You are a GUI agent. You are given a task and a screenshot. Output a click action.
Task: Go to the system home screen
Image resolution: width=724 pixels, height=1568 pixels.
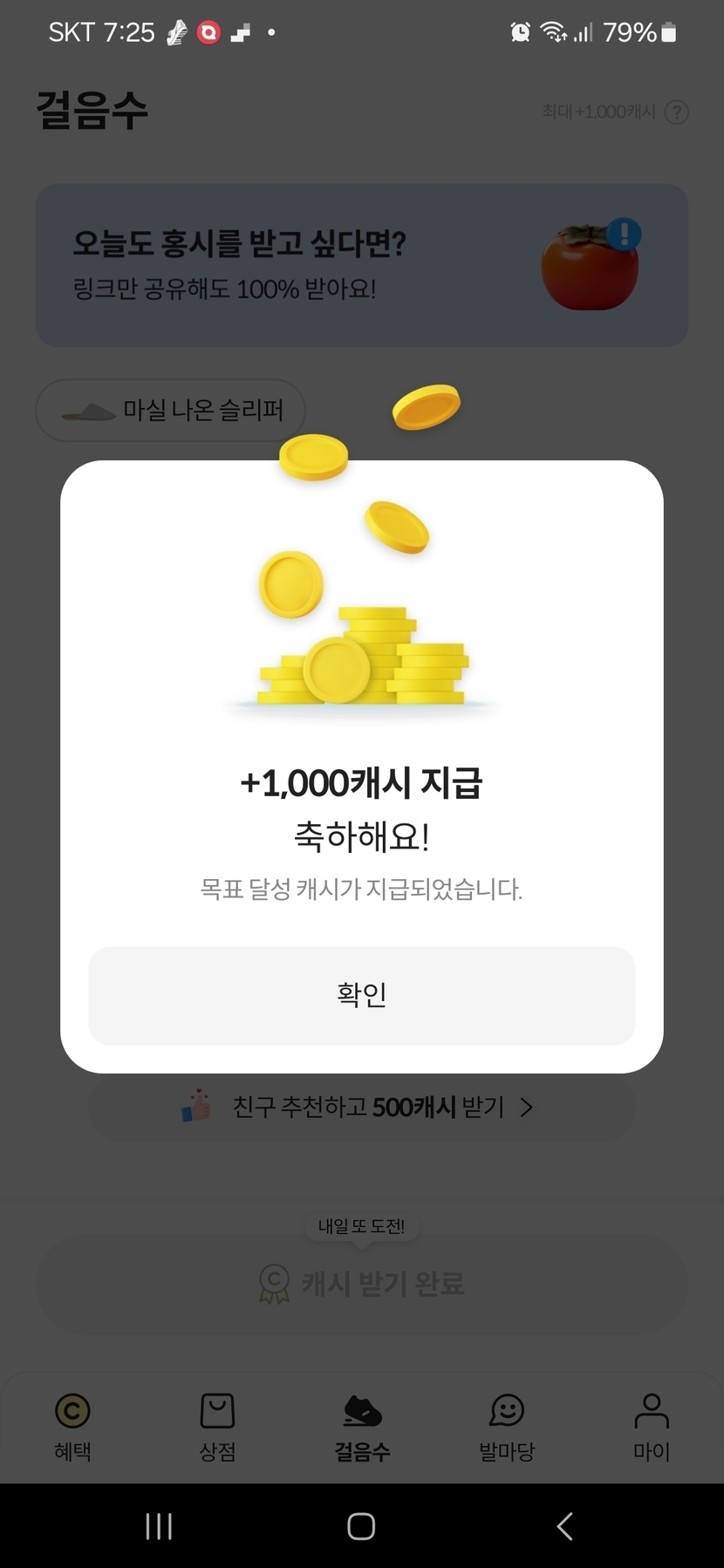click(x=361, y=1526)
